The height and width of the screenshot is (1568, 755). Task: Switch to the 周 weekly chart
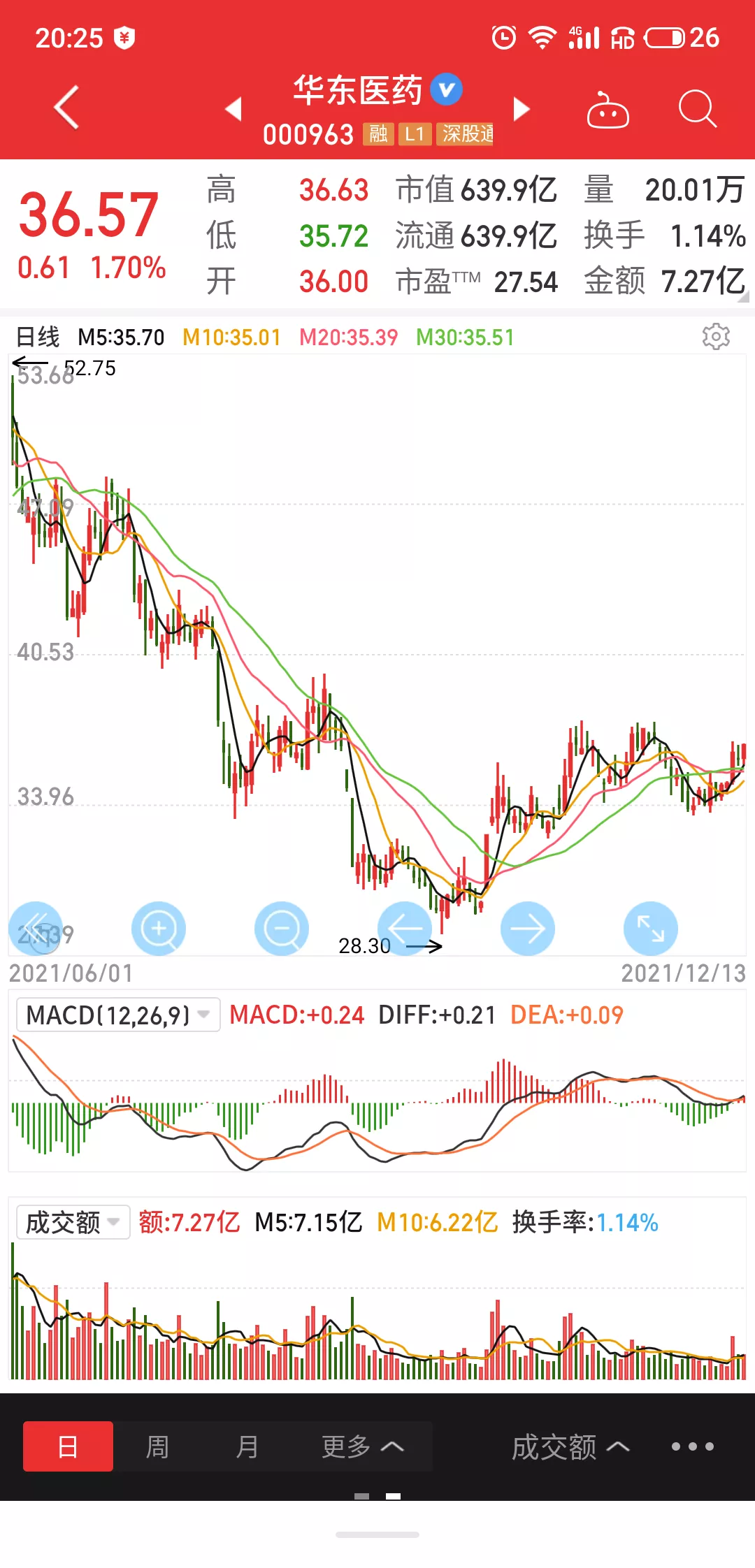157,1446
